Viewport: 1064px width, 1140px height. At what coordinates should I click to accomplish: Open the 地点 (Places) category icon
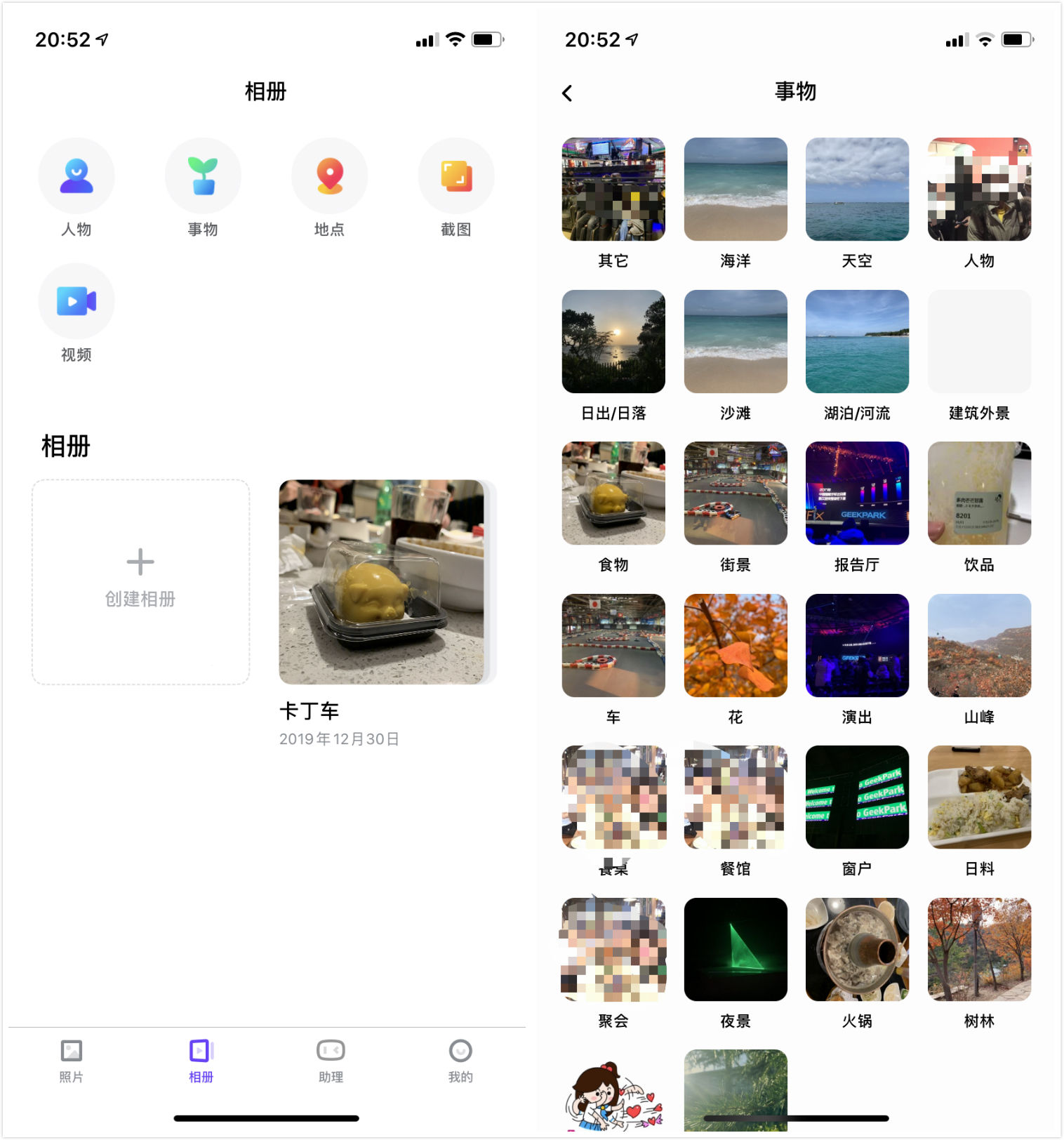tap(329, 175)
